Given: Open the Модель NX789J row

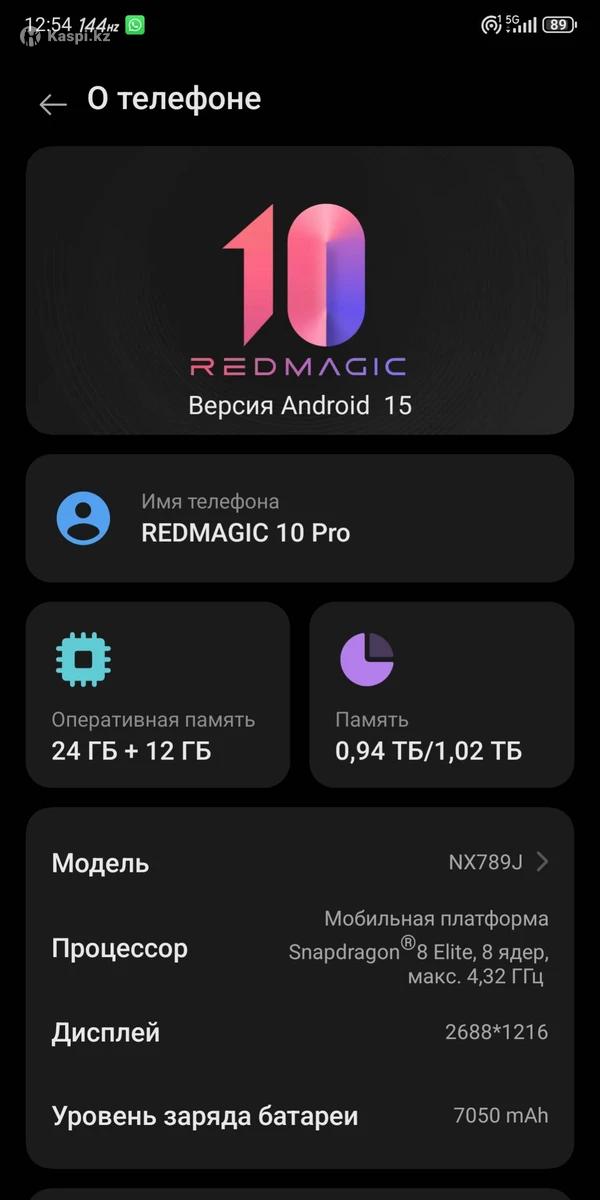Looking at the screenshot, I should pyautogui.click(x=300, y=862).
